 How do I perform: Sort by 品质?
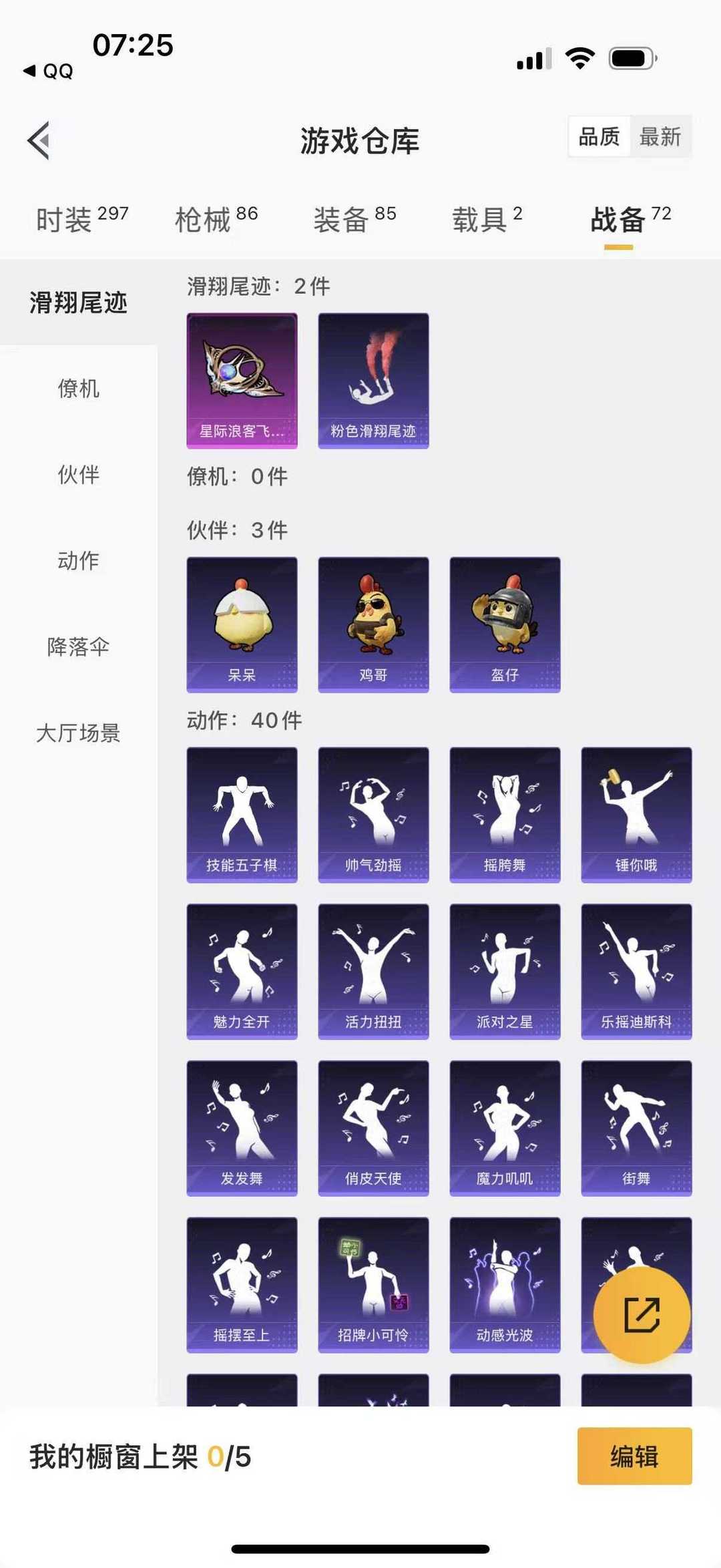click(x=599, y=137)
